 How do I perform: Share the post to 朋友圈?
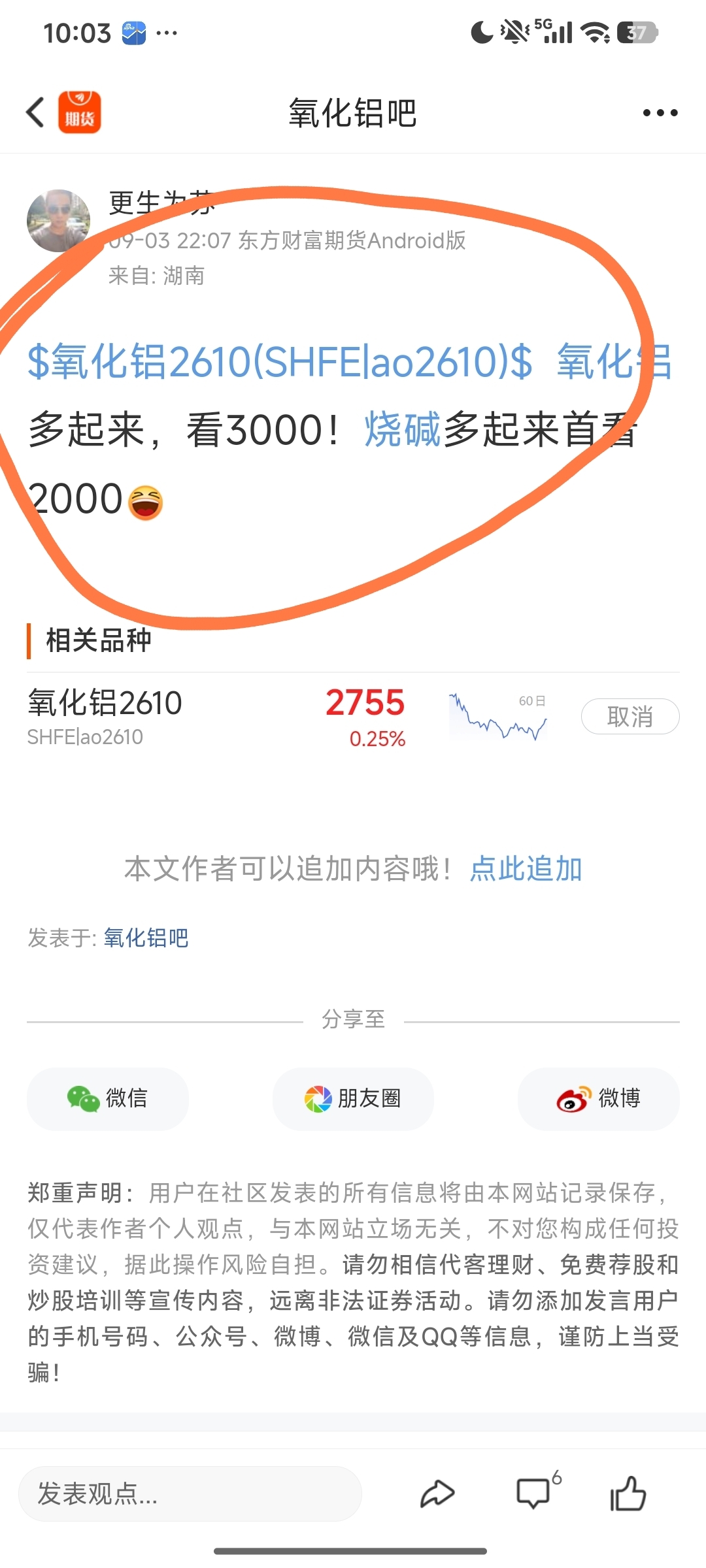353,1099
